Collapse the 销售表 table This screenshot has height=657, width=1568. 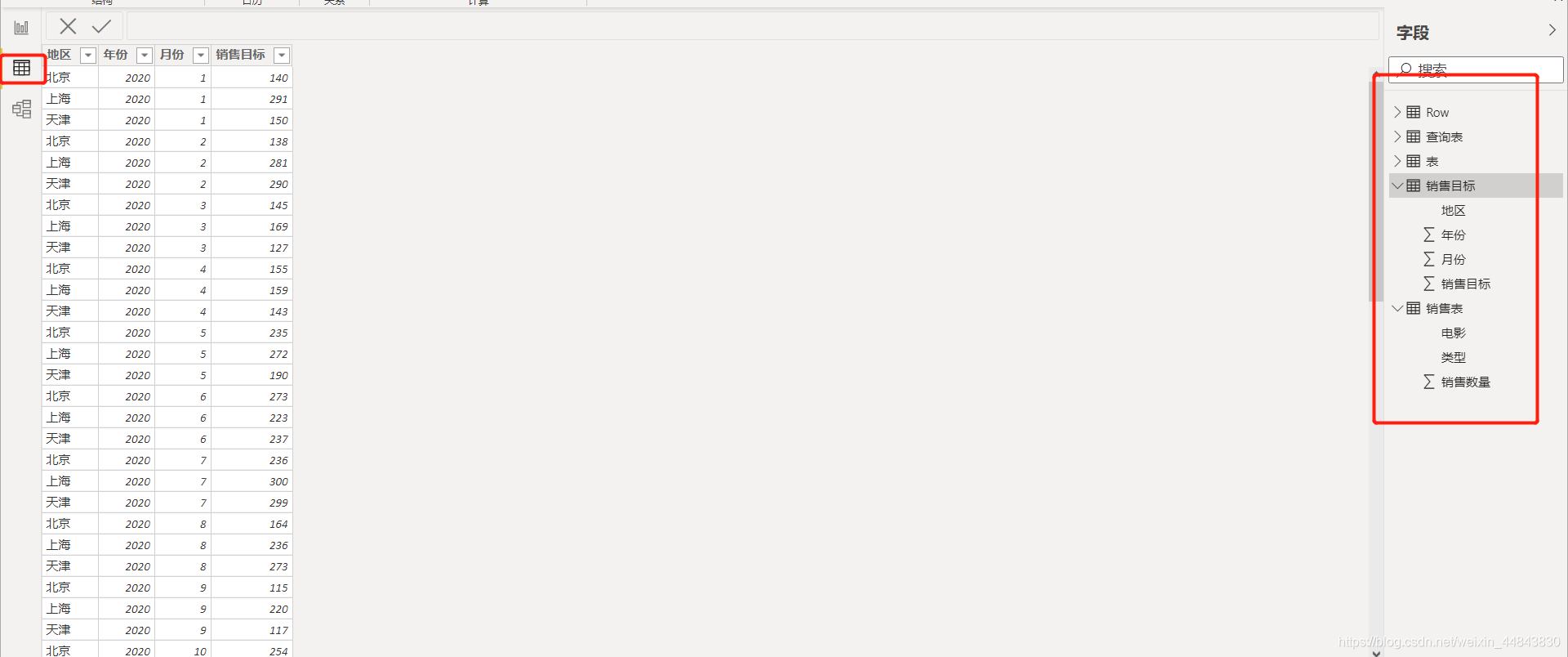[1397, 308]
